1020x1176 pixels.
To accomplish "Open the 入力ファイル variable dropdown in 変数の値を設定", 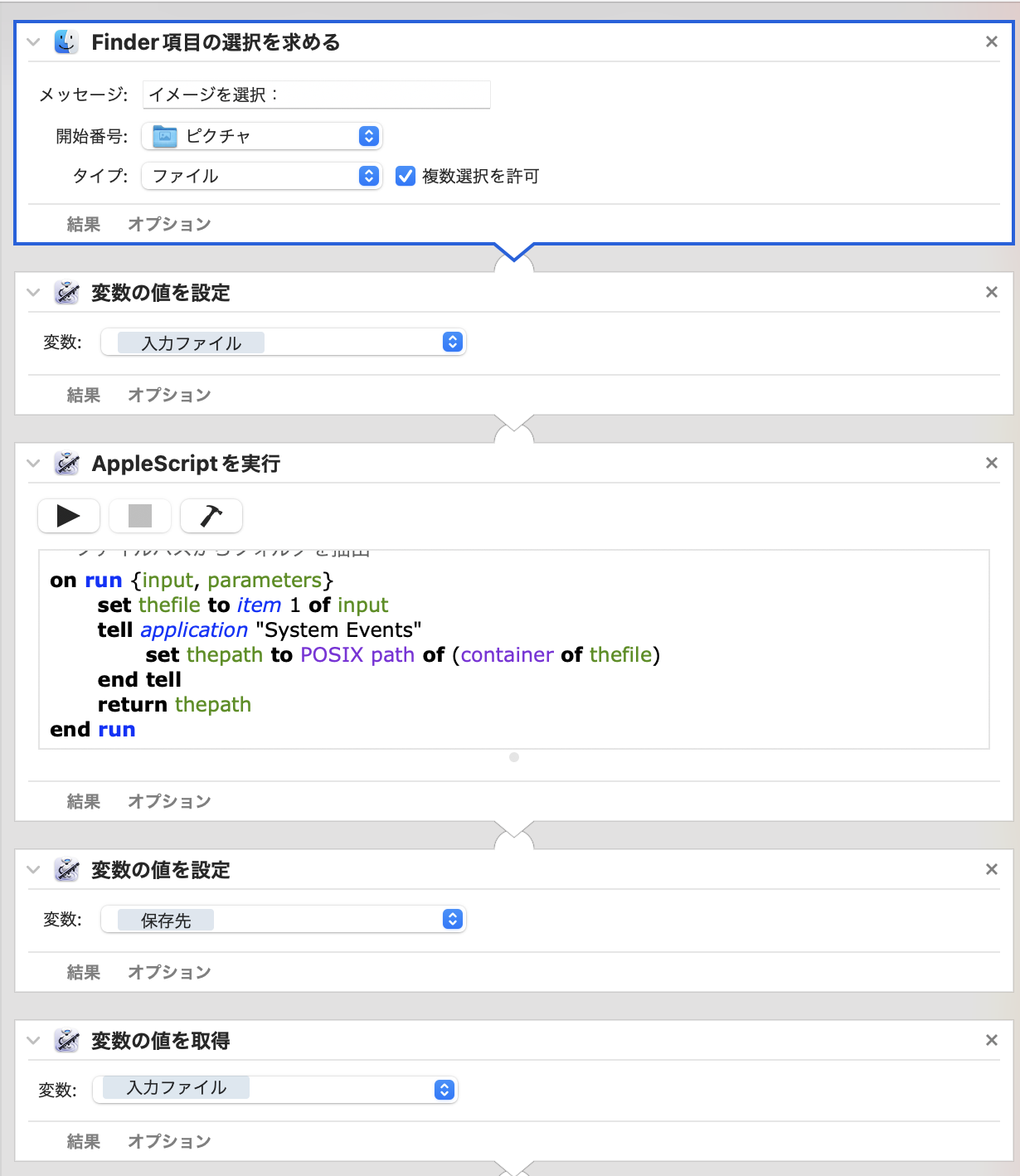I will click(283, 342).
